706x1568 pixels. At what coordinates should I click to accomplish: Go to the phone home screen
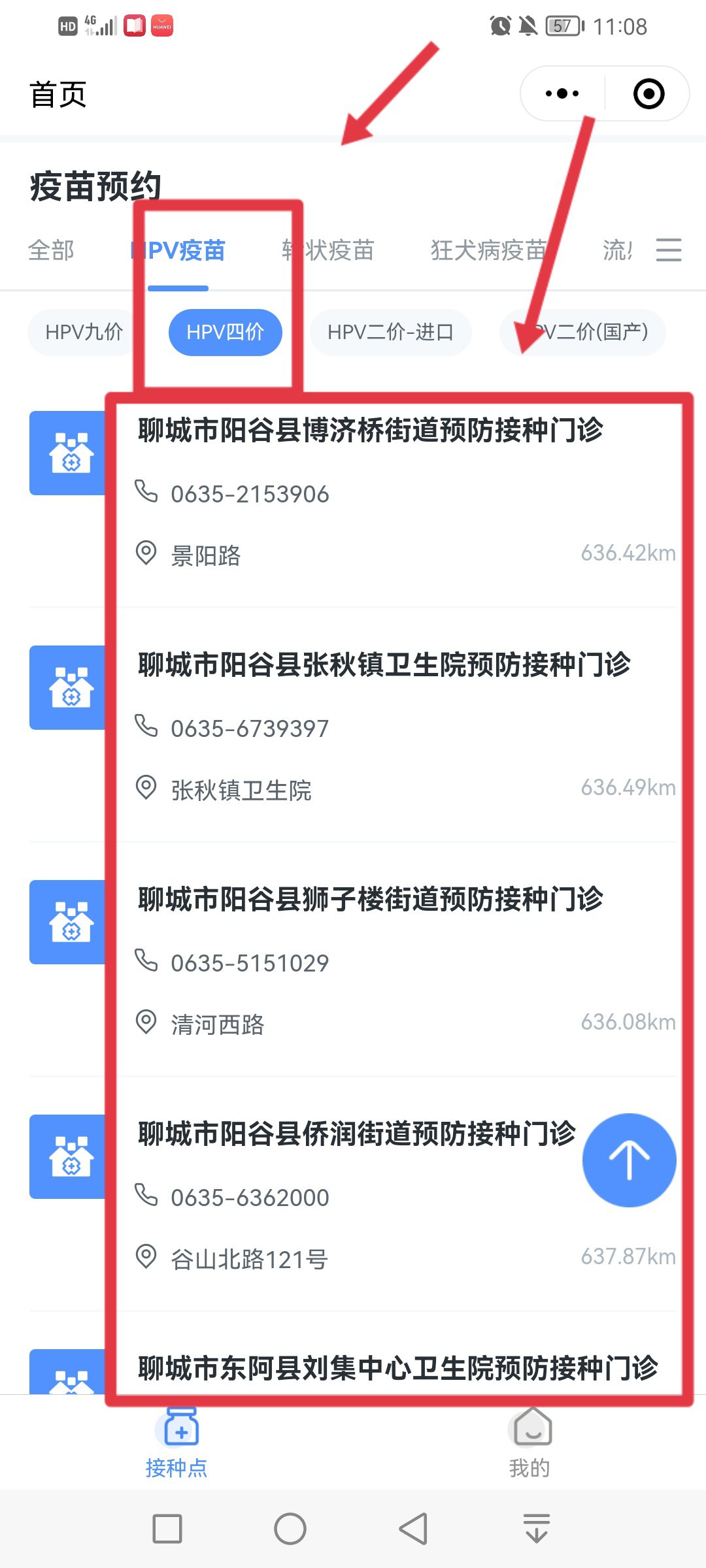coord(290,1529)
